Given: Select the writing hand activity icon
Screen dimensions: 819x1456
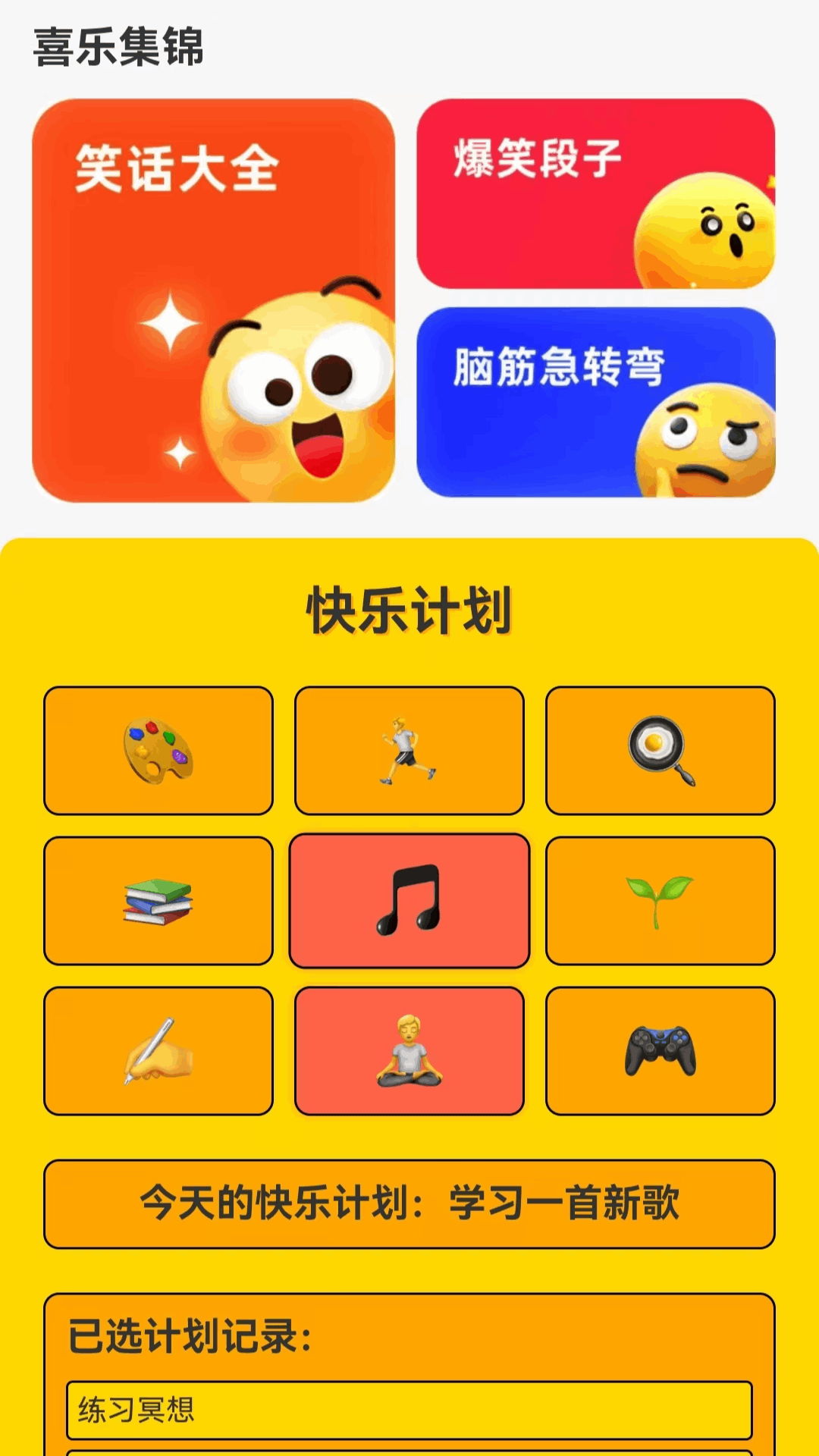Looking at the screenshot, I should (x=157, y=1050).
